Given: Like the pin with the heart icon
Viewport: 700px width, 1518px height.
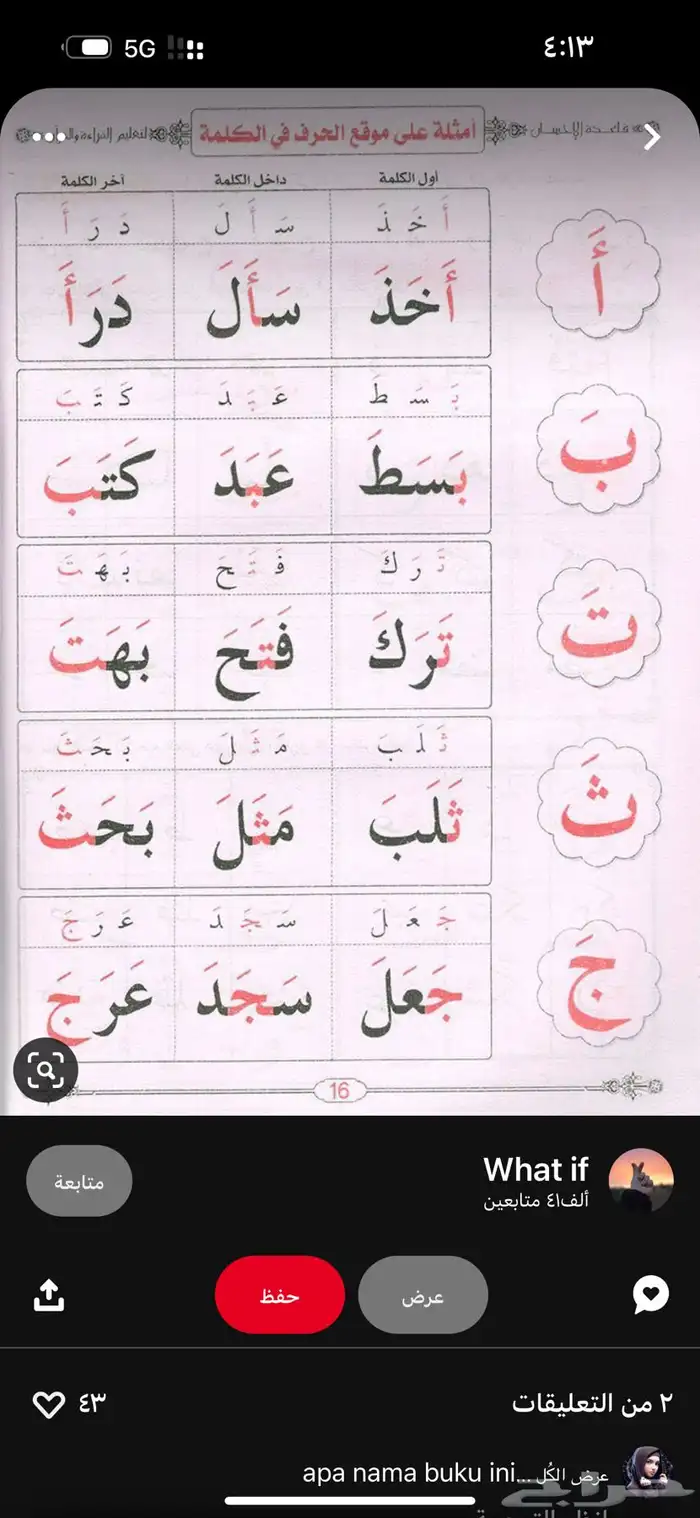Looking at the screenshot, I should click(x=49, y=1404).
